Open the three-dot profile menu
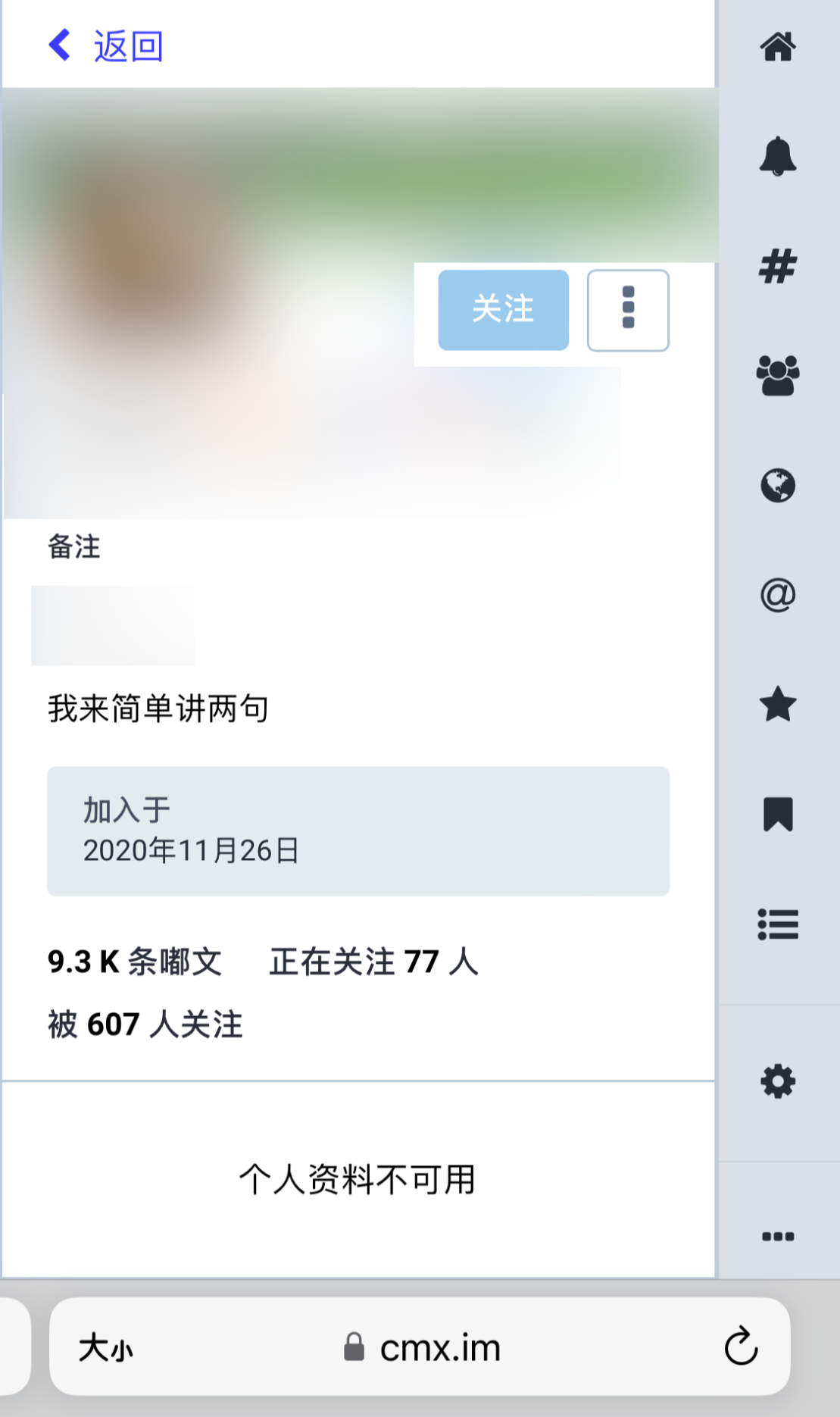The image size is (840, 1417). 628,310
